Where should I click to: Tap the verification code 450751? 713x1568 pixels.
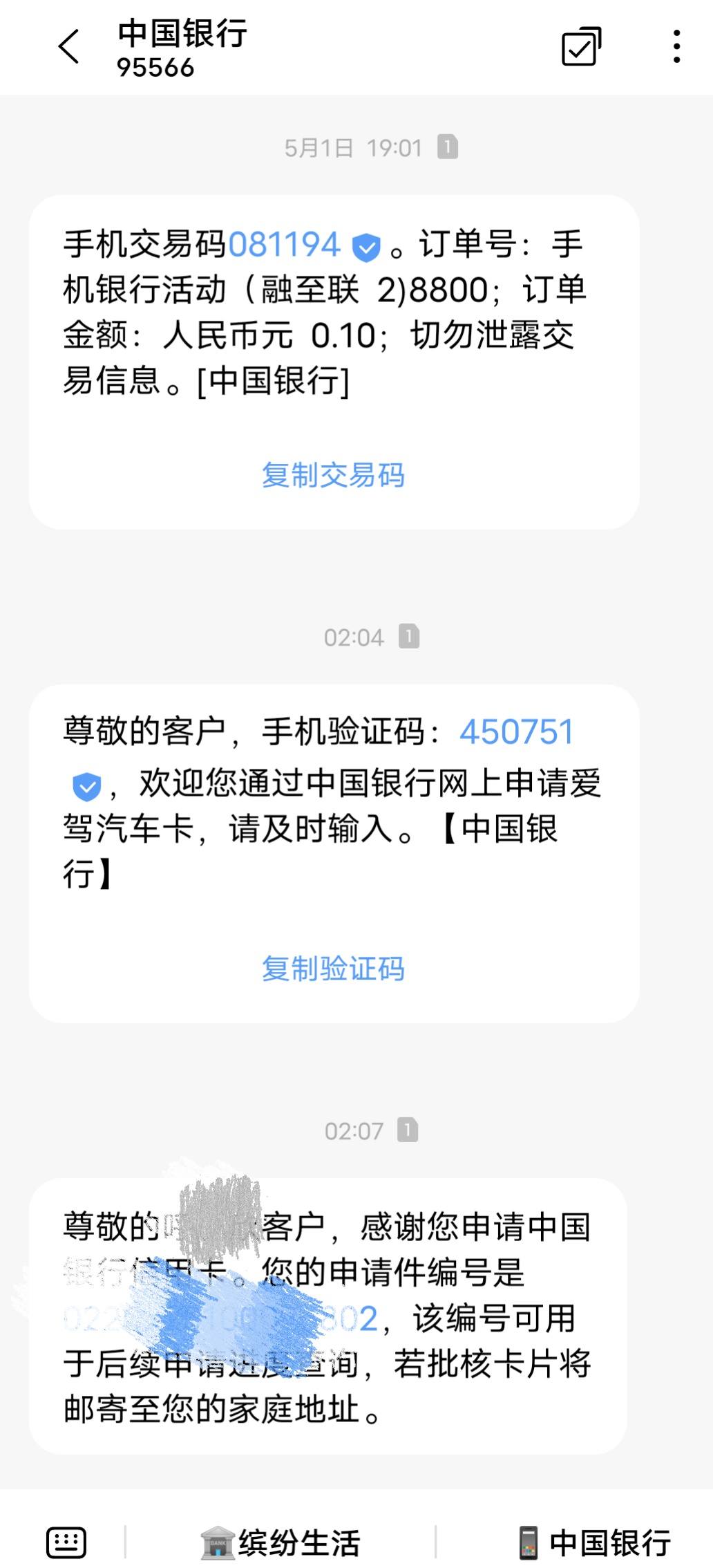point(517,732)
